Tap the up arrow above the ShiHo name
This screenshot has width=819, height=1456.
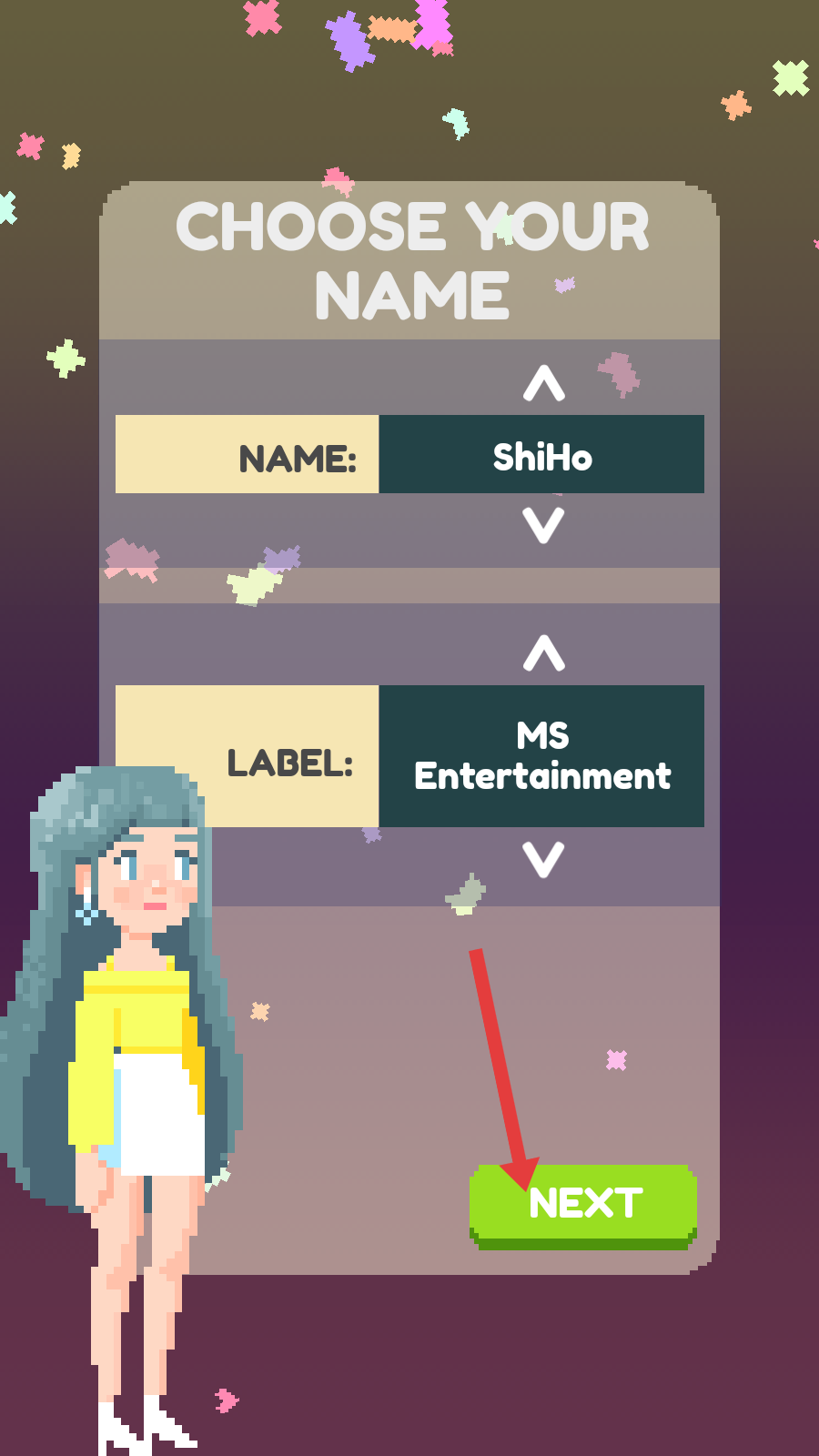[543, 383]
